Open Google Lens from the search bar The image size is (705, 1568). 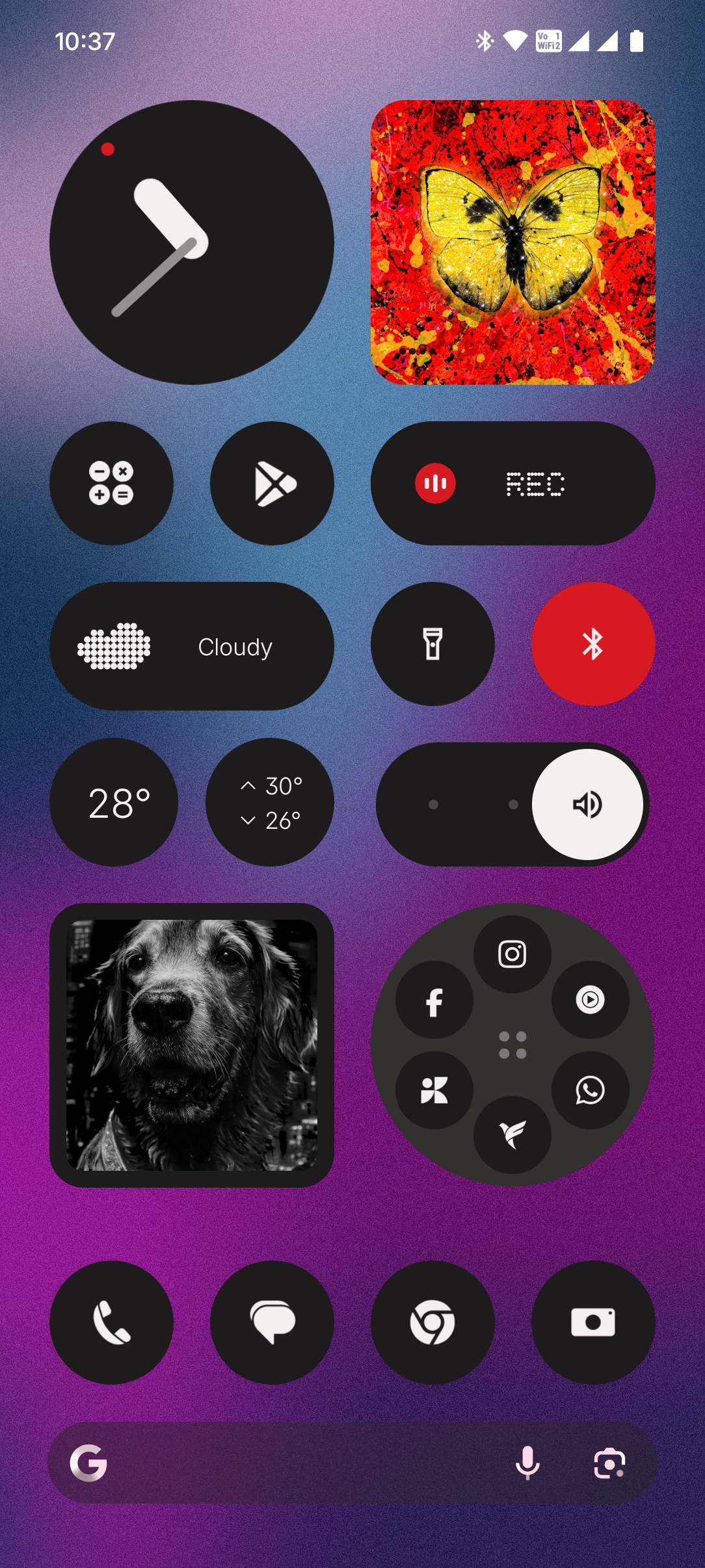[609, 1463]
